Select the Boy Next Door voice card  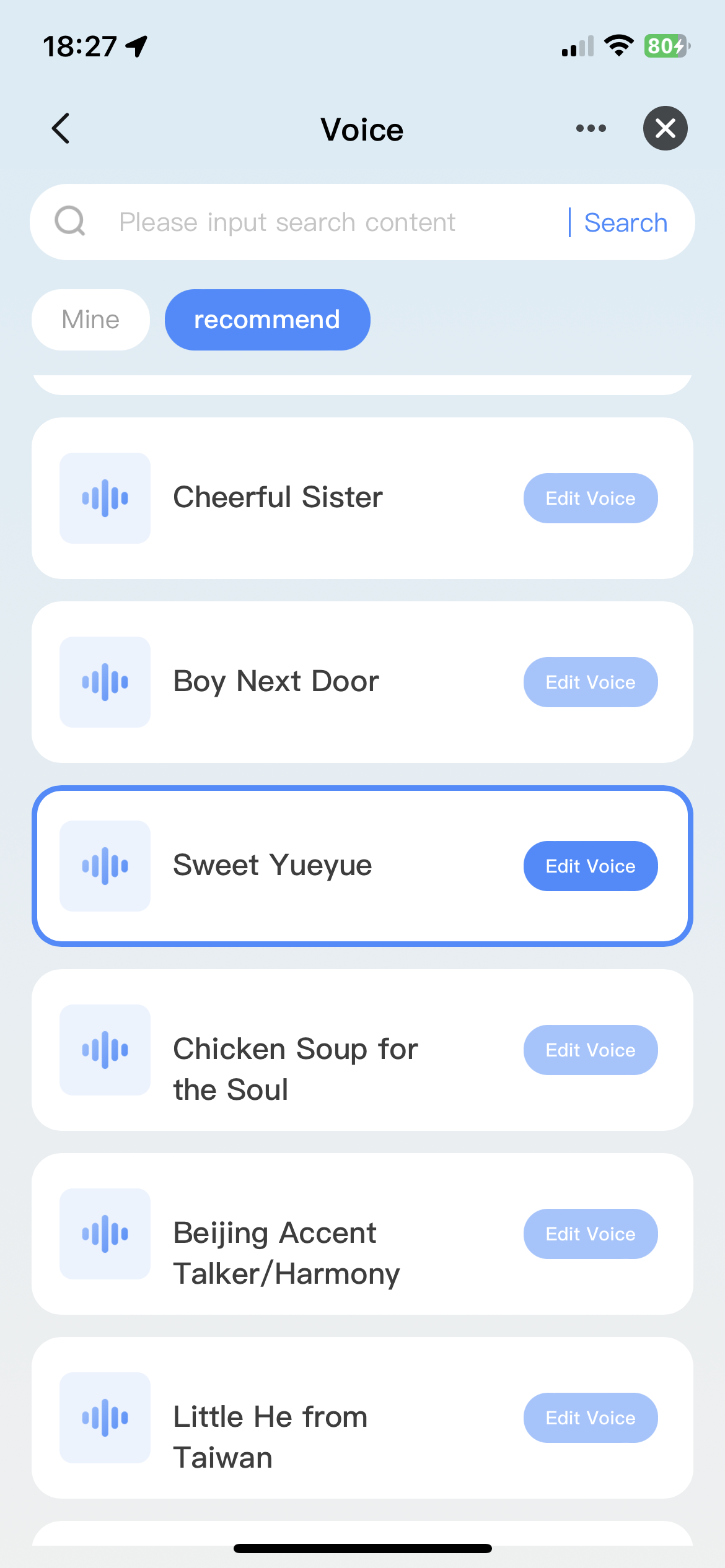click(x=362, y=682)
